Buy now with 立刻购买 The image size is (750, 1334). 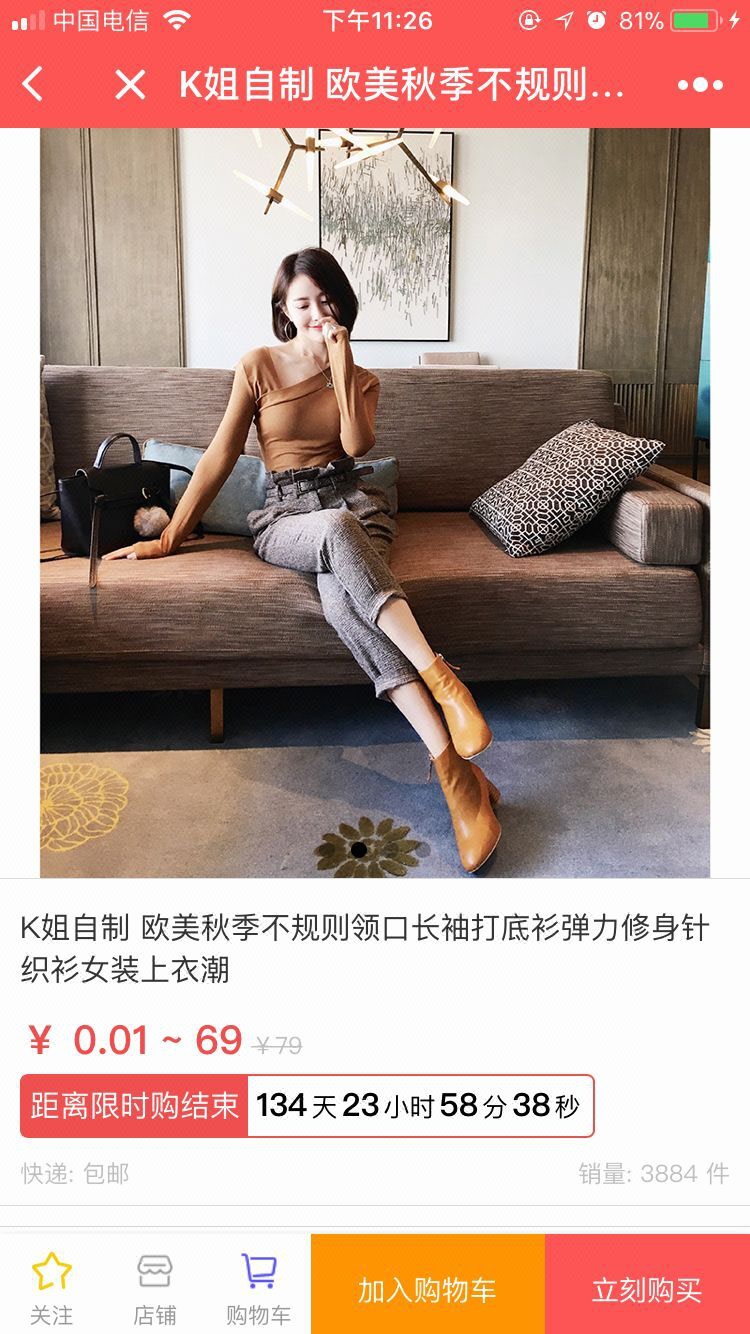point(647,1289)
